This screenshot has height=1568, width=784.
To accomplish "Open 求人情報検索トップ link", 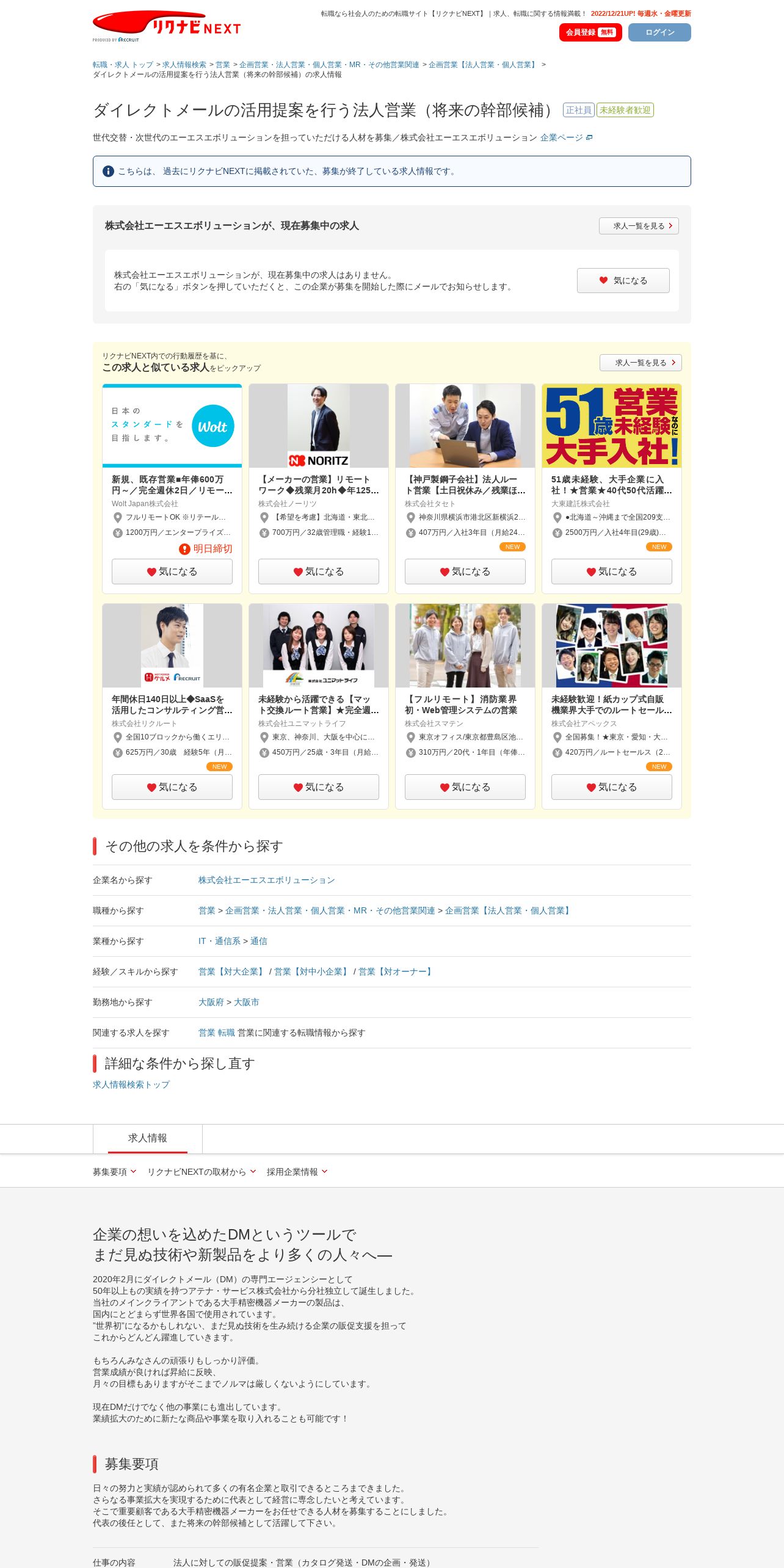I will click(x=131, y=1085).
